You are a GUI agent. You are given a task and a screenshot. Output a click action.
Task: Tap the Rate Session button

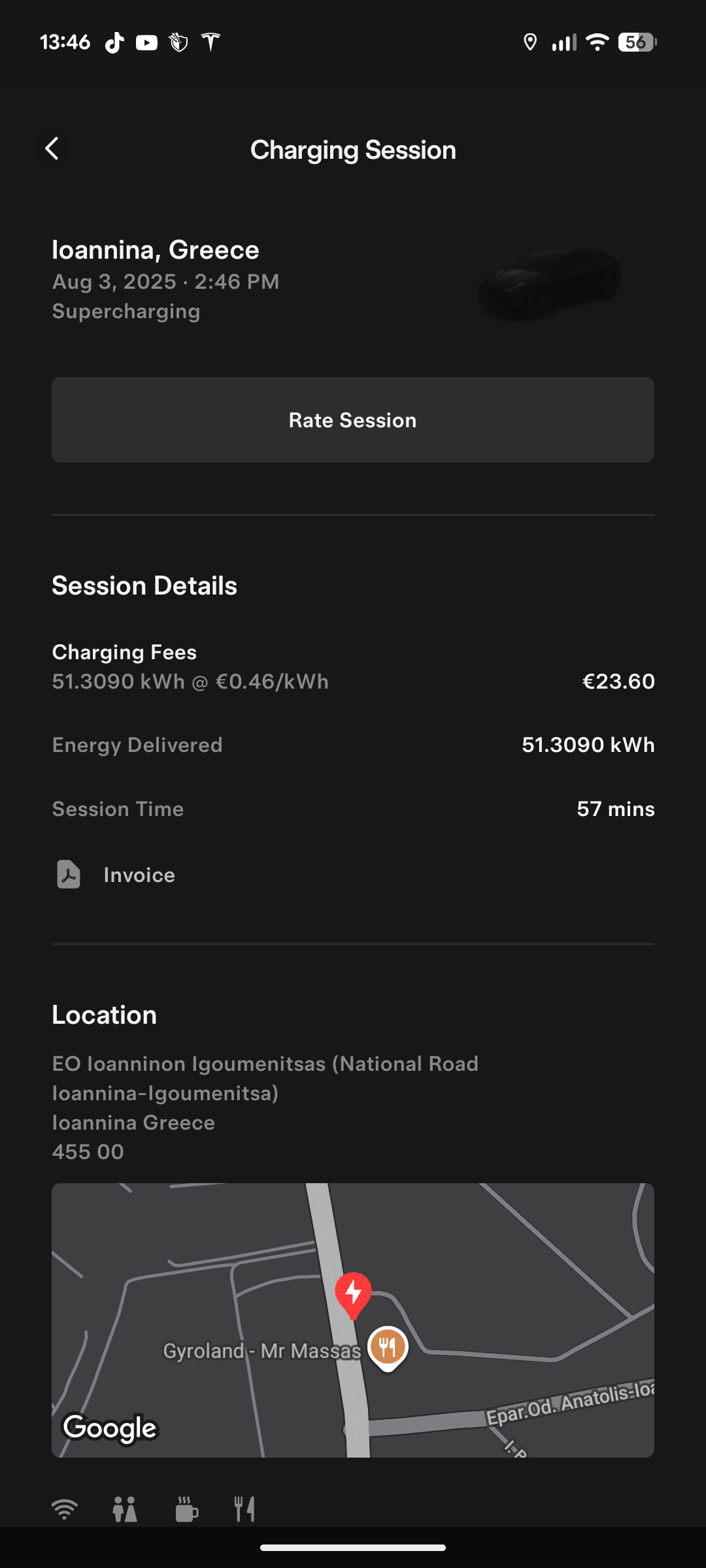(x=353, y=419)
